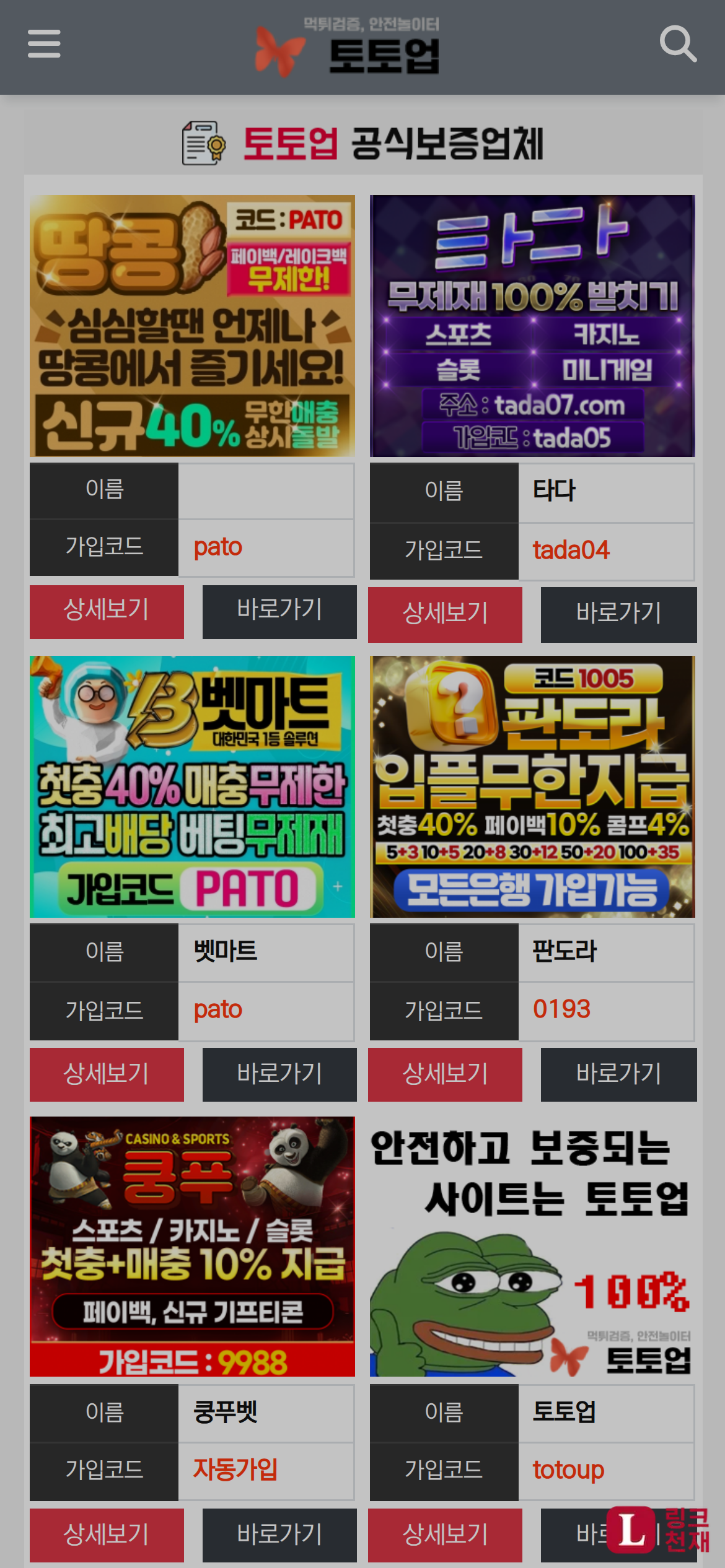The image size is (725, 1568).
Task: Open the search icon
Action: [678, 44]
